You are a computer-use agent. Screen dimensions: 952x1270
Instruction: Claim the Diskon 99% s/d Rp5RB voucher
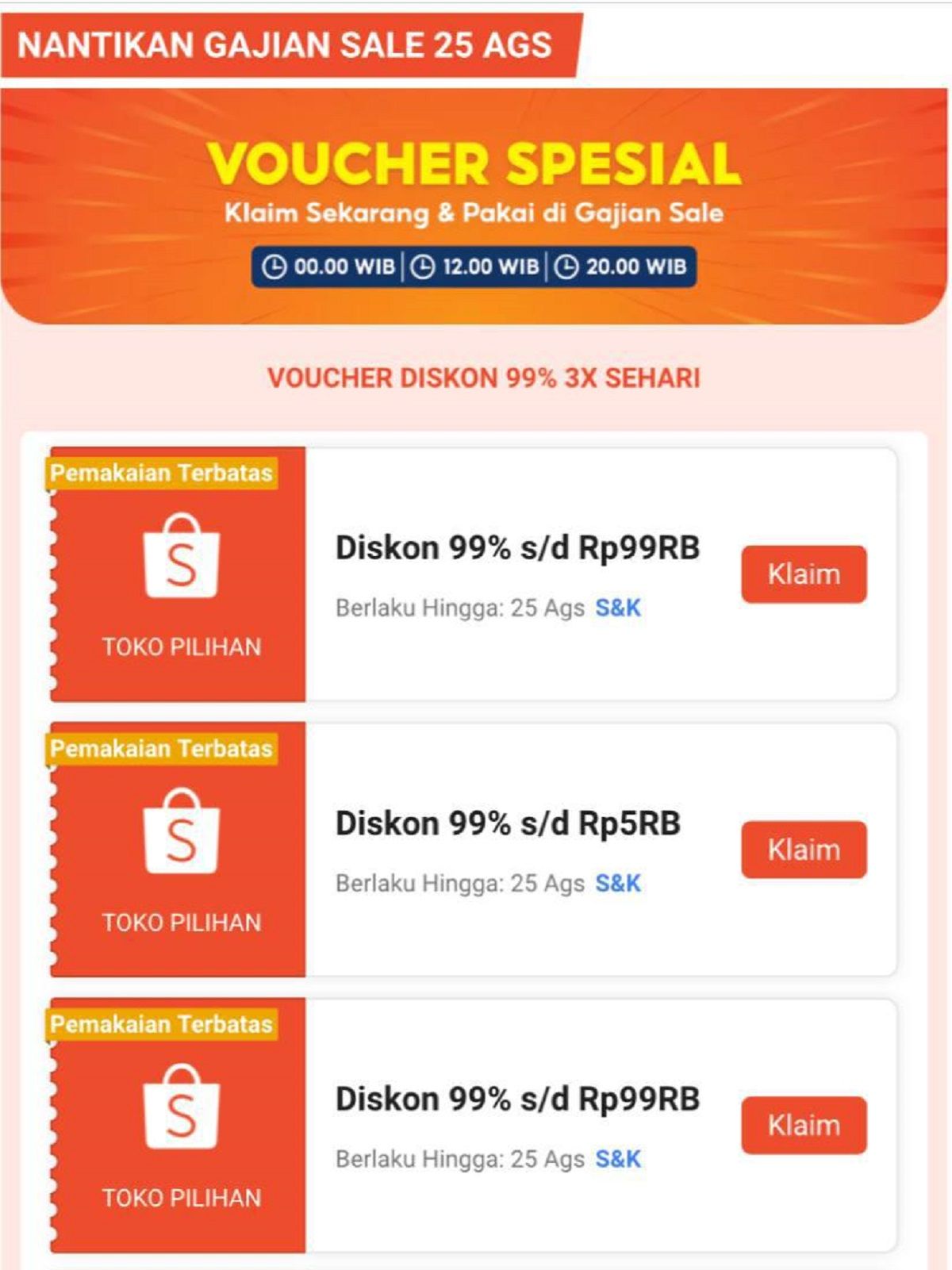tap(803, 850)
